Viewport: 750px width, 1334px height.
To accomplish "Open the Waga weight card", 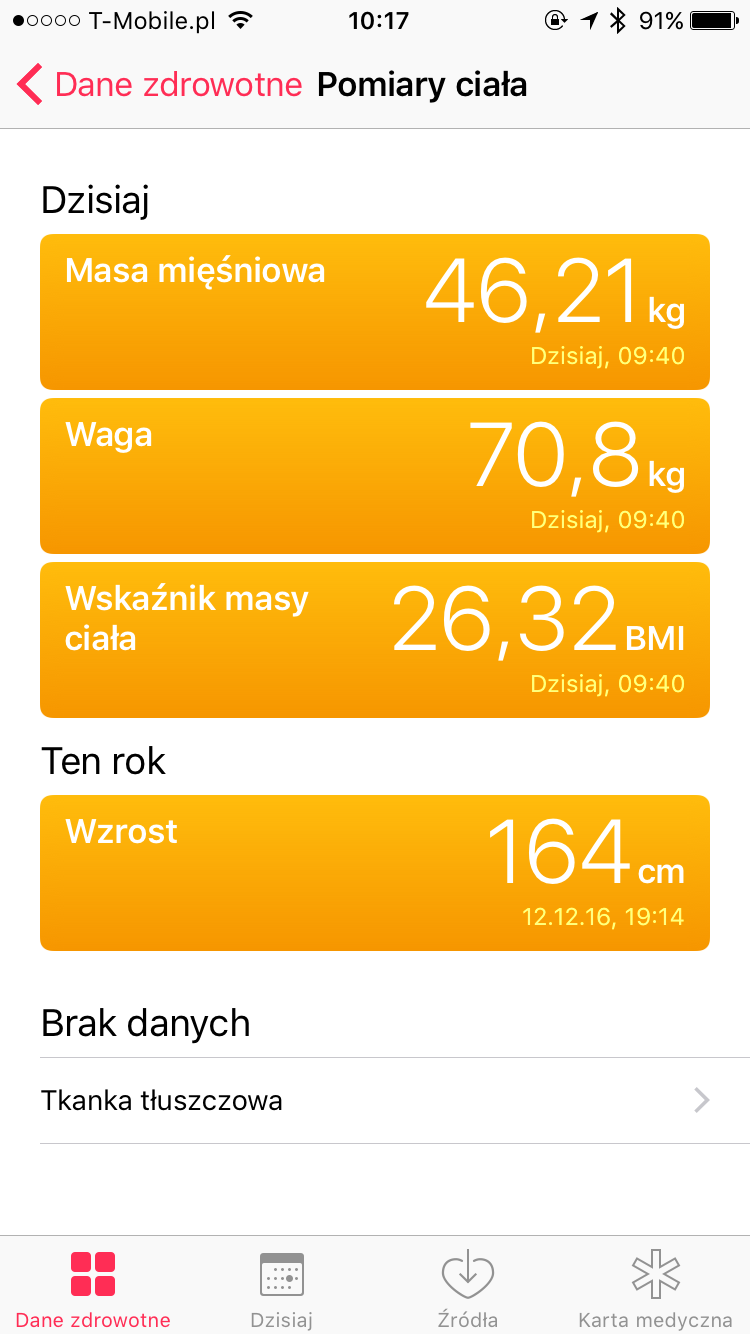I will [375, 476].
